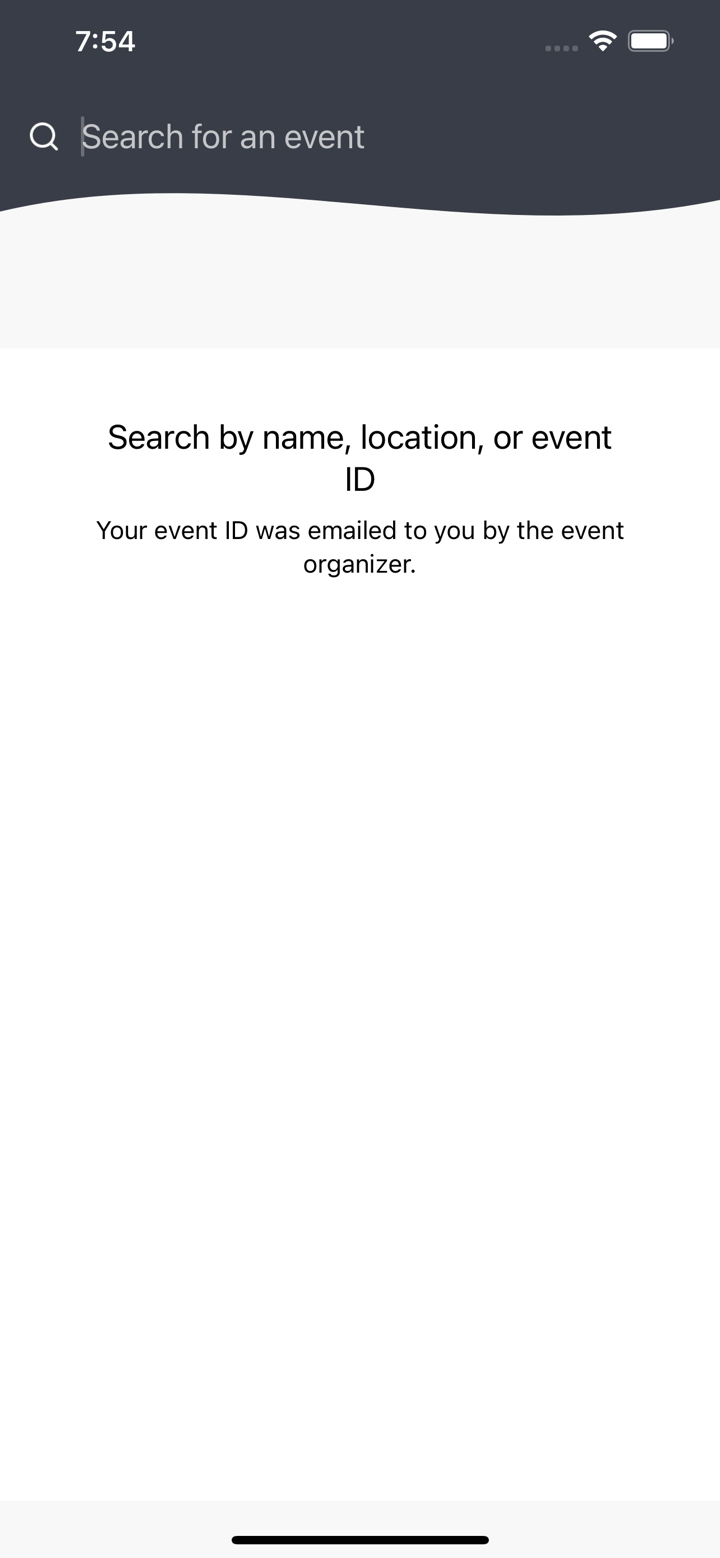
Task: Tap the text cursor in the search box
Action: pos(83,136)
